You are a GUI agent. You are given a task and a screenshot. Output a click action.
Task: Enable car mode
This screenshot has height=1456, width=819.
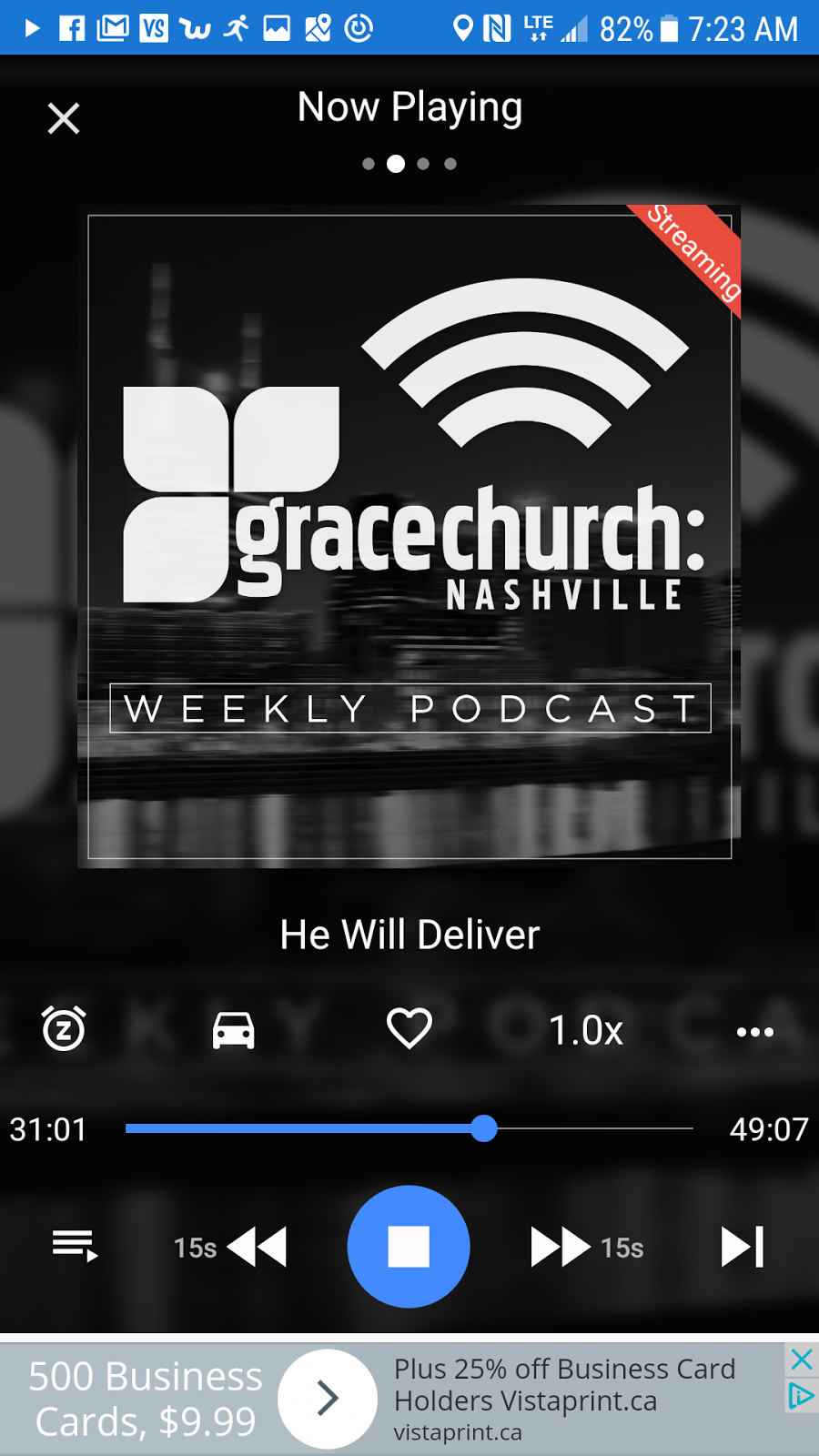(x=233, y=1030)
